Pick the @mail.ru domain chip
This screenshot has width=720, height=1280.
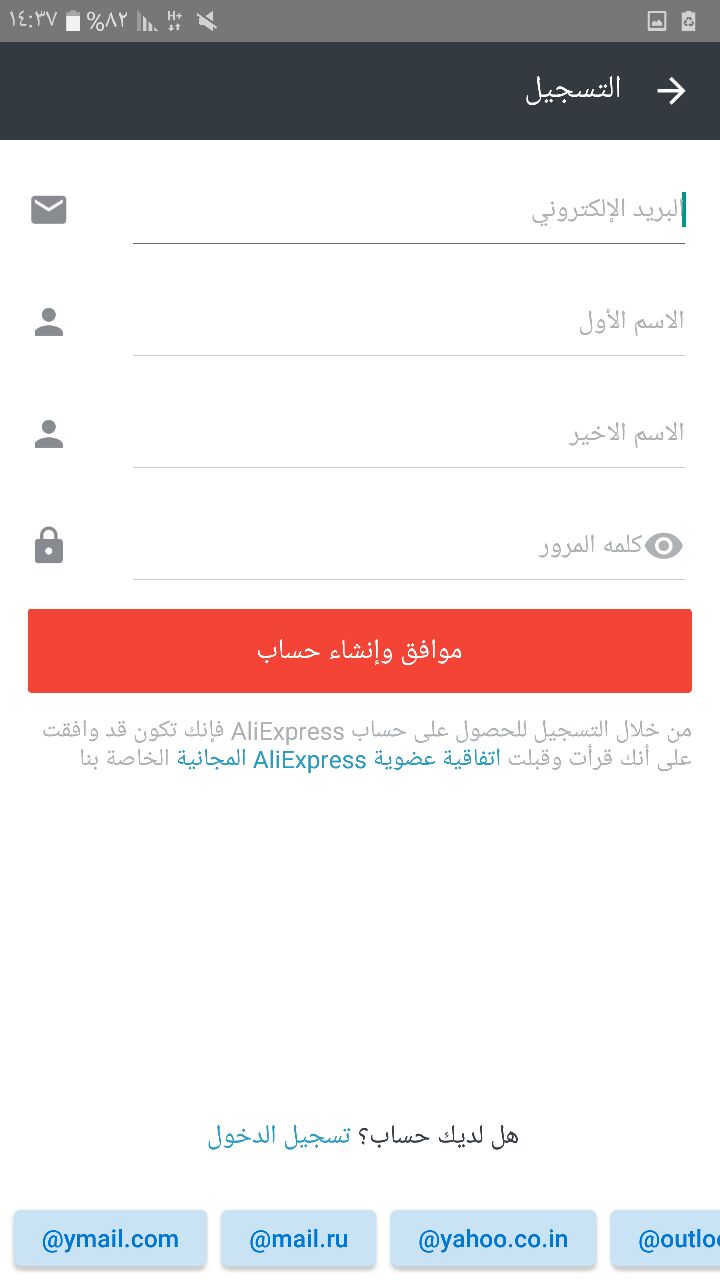click(298, 1240)
